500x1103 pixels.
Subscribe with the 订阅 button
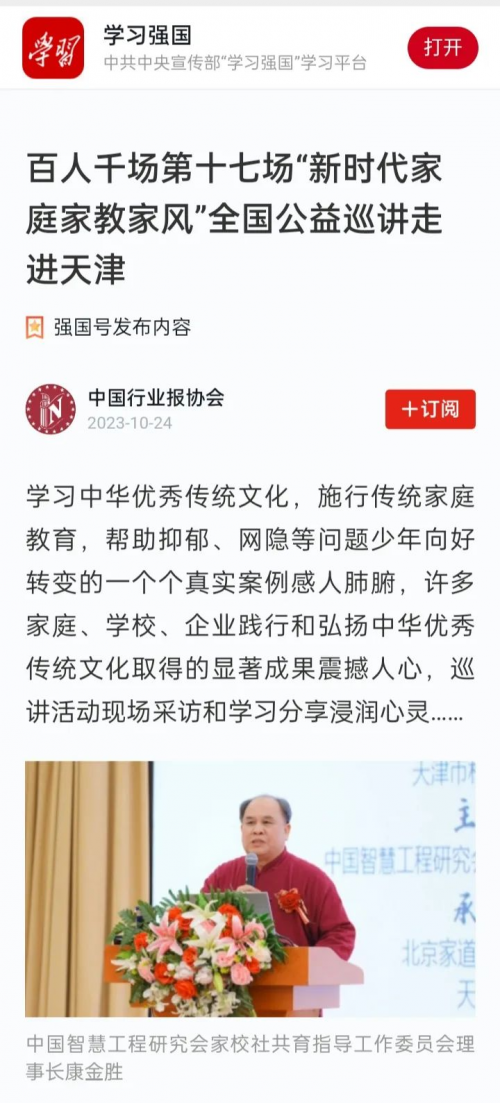430,409
